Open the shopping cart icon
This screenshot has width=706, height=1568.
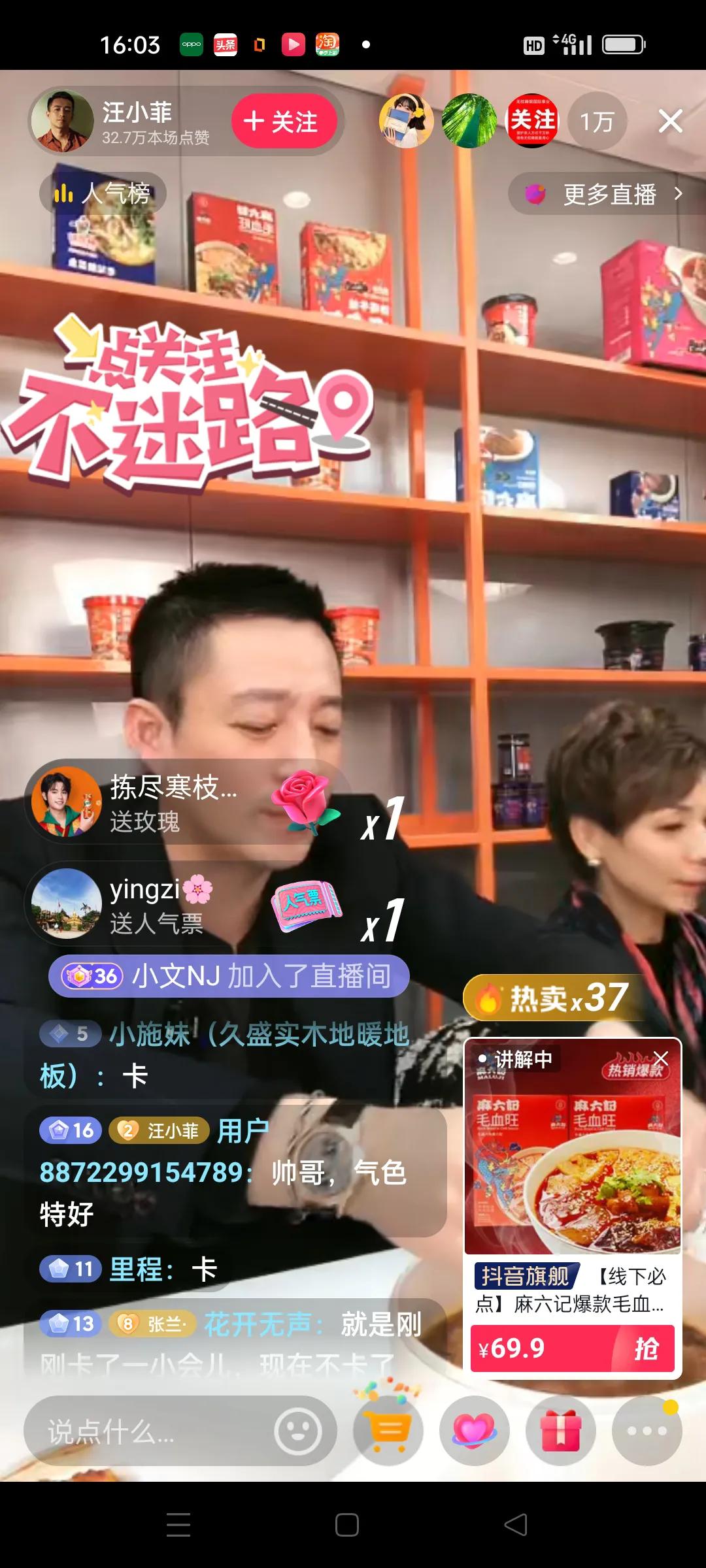point(388,1430)
